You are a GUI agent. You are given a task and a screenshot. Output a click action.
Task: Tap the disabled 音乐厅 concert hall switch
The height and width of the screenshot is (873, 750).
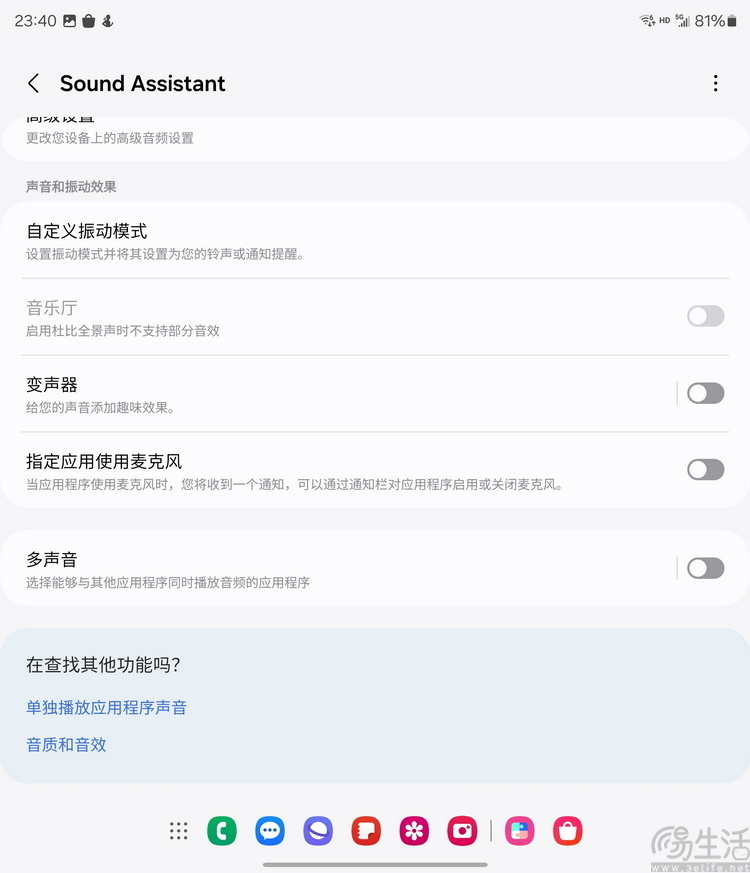pos(705,316)
